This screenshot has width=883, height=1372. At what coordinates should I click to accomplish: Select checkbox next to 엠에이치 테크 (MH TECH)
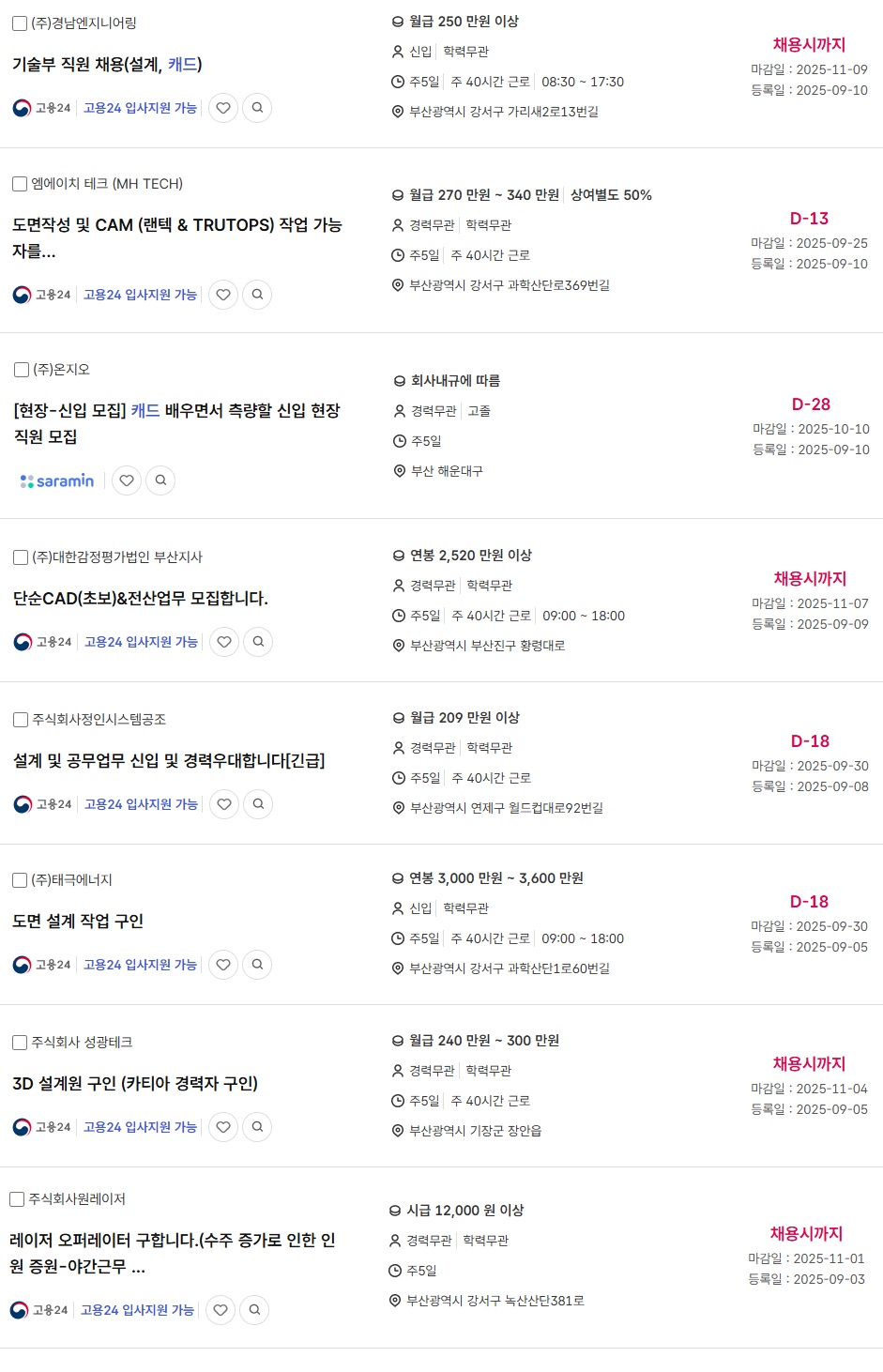coord(20,184)
